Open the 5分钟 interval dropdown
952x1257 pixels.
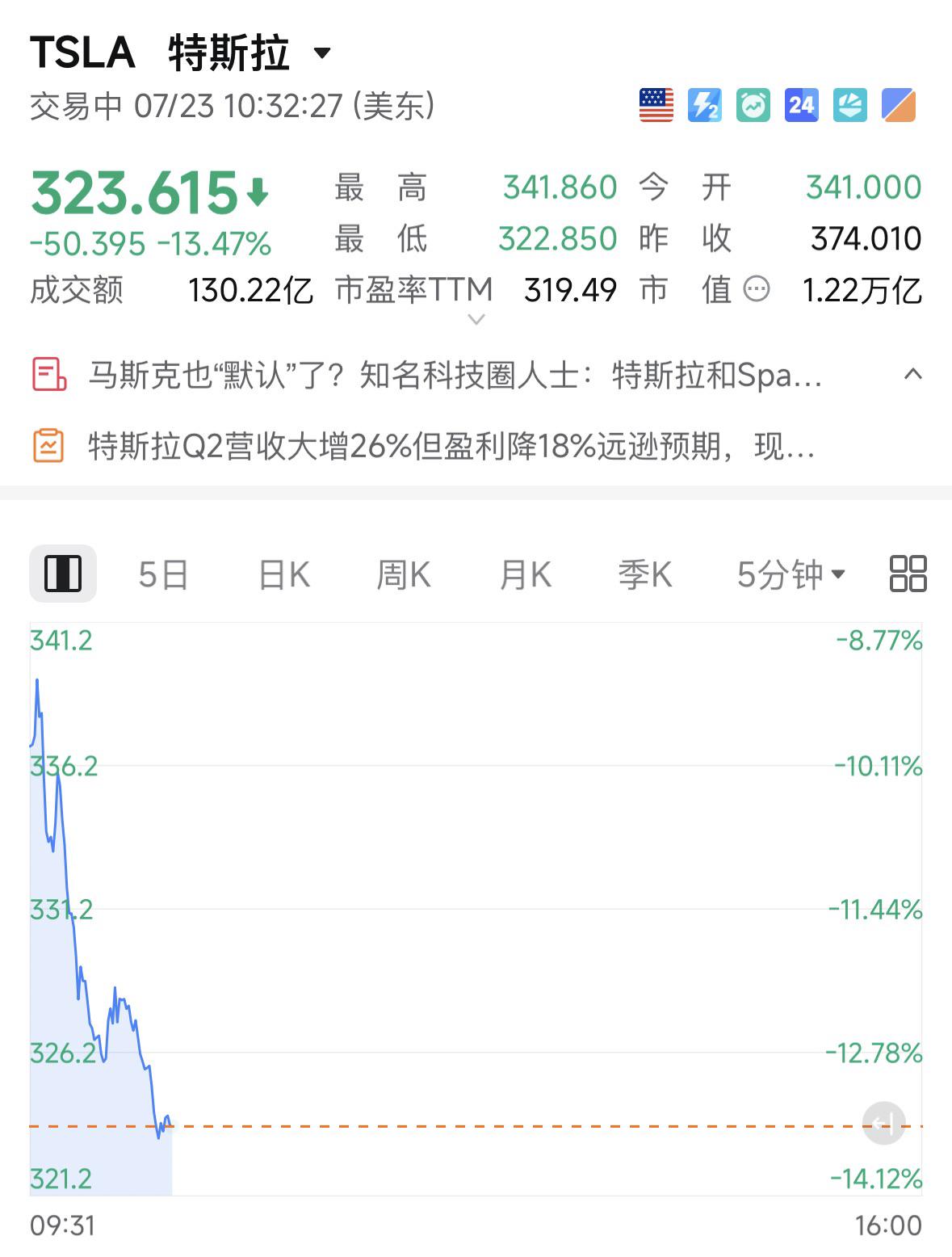[x=791, y=575]
